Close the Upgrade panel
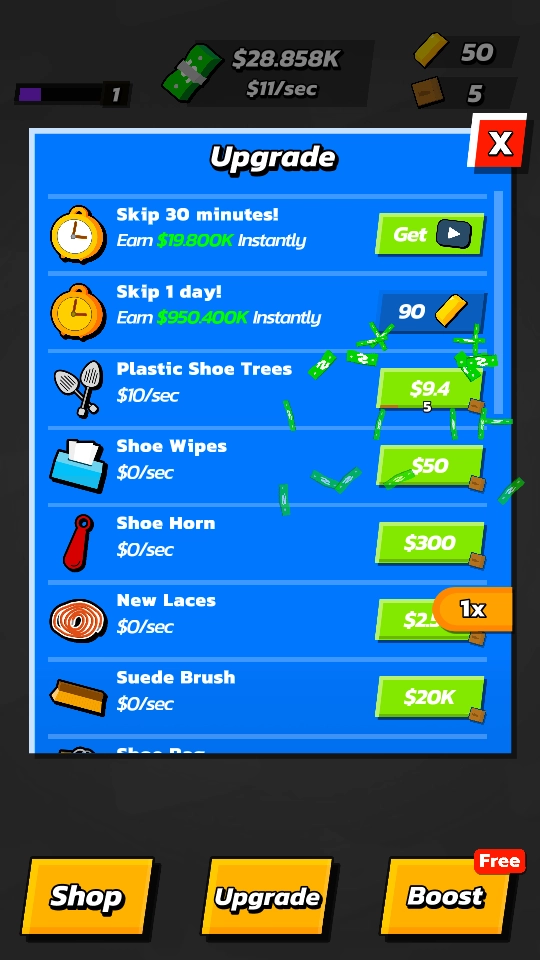 click(x=498, y=142)
